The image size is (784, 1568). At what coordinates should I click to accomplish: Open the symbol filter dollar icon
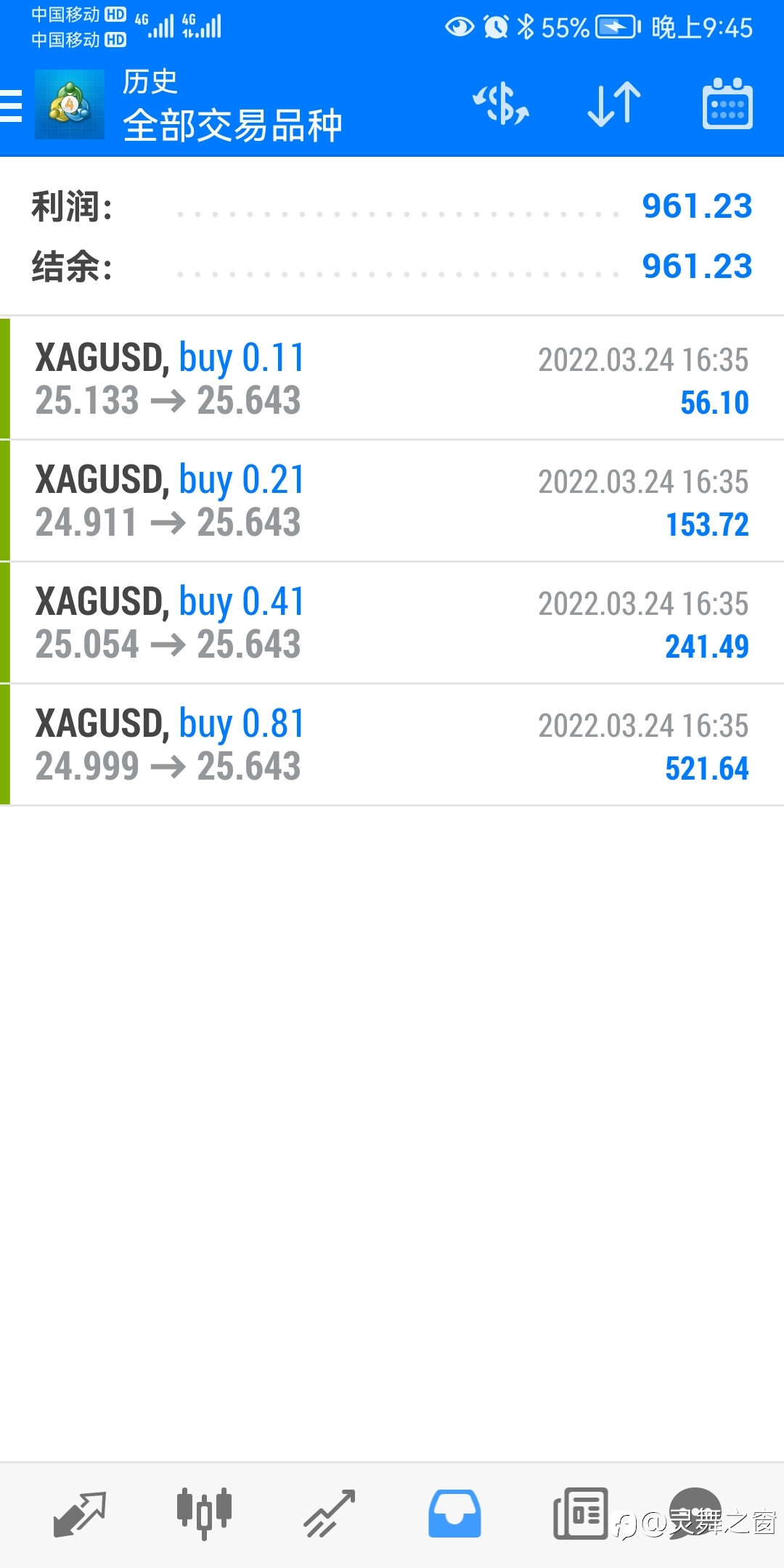coord(501,104)
